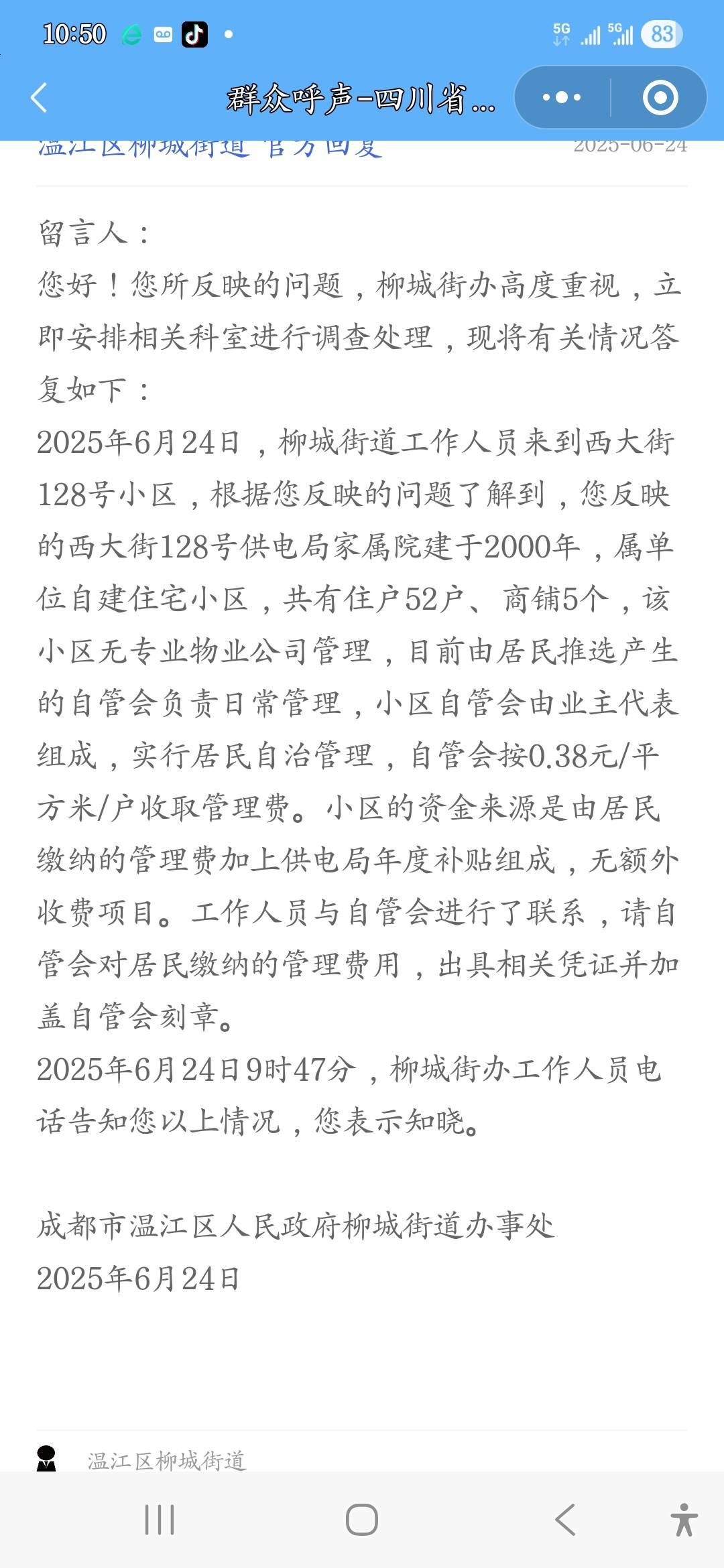The width and height of the screenshot is (724, 1568).
Task: Open the system recent apps view
Action: click(160, 1519)
